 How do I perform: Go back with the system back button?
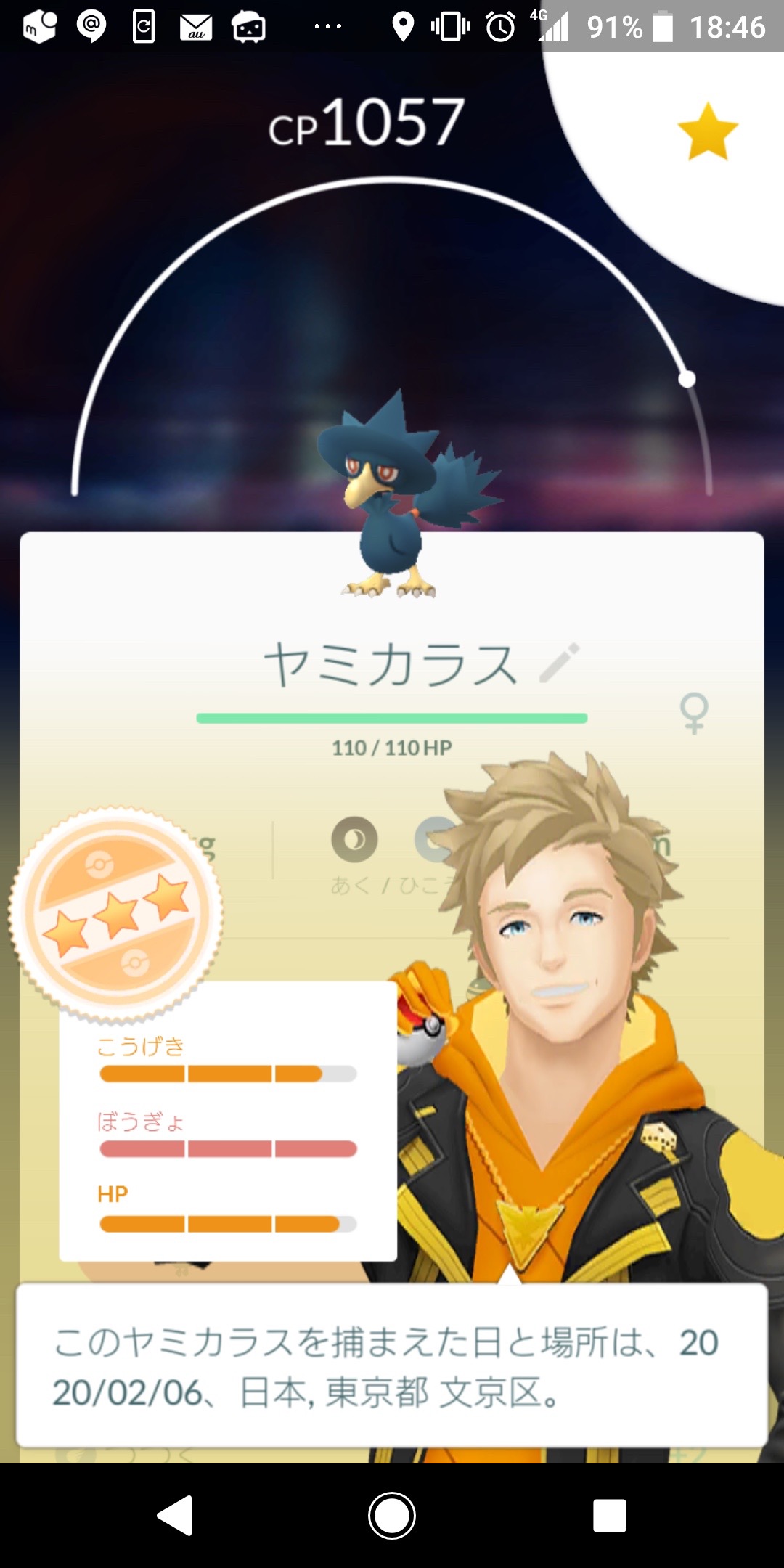coord(176,1516)
